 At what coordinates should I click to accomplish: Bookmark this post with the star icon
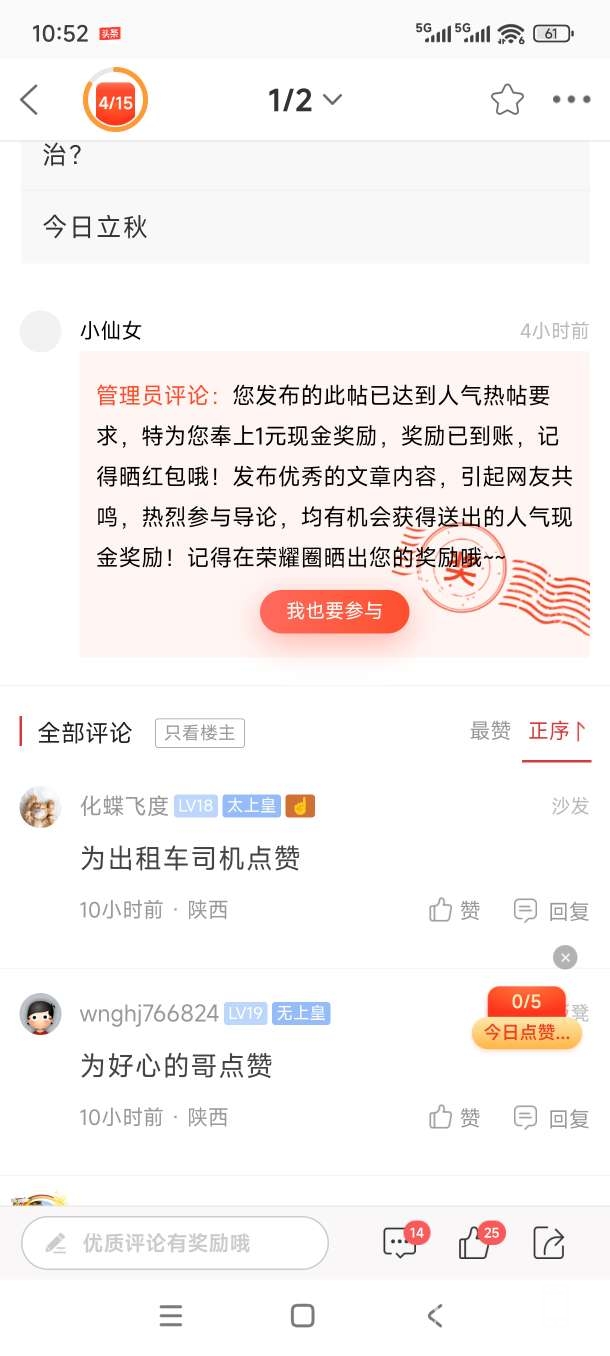point(507,100)
